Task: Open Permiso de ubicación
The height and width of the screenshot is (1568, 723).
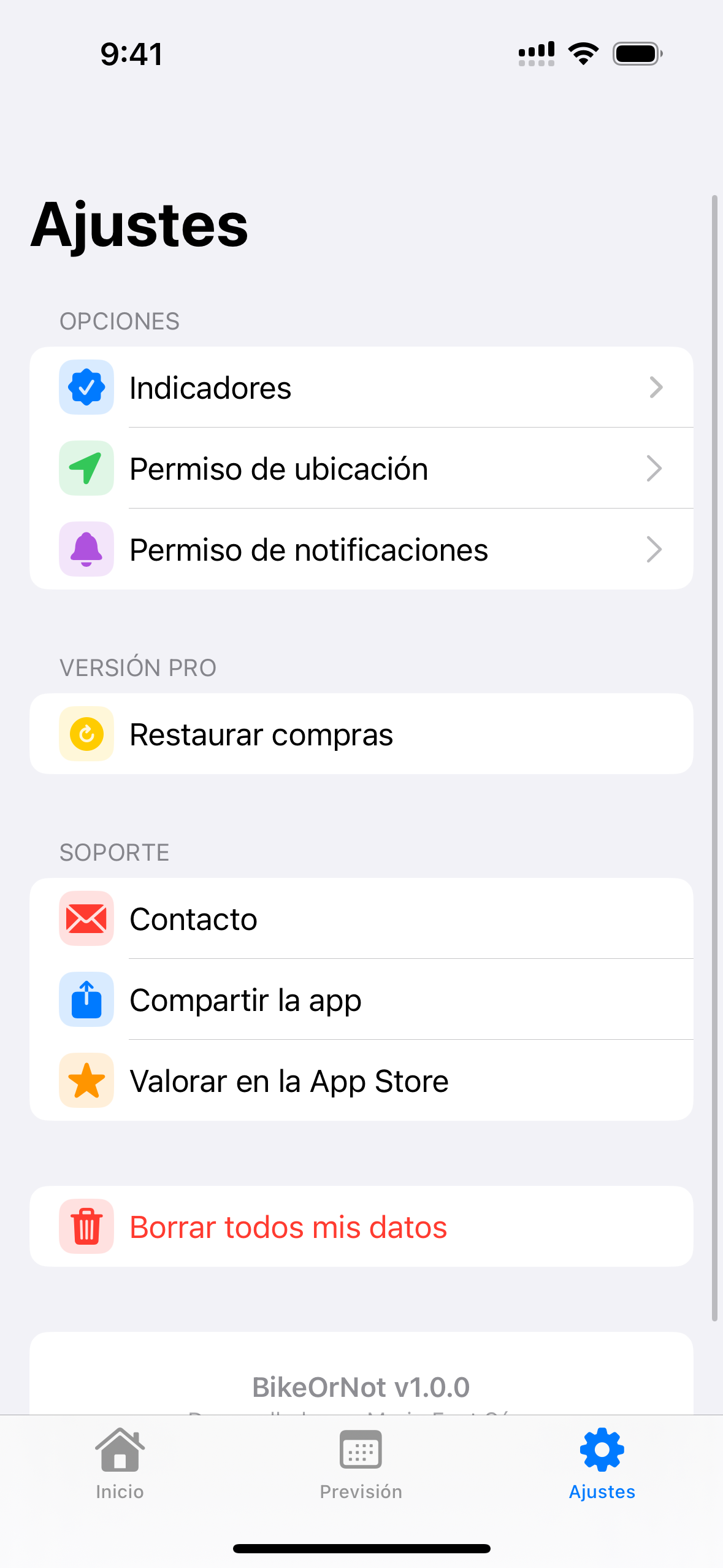Action: click(361, 469)
